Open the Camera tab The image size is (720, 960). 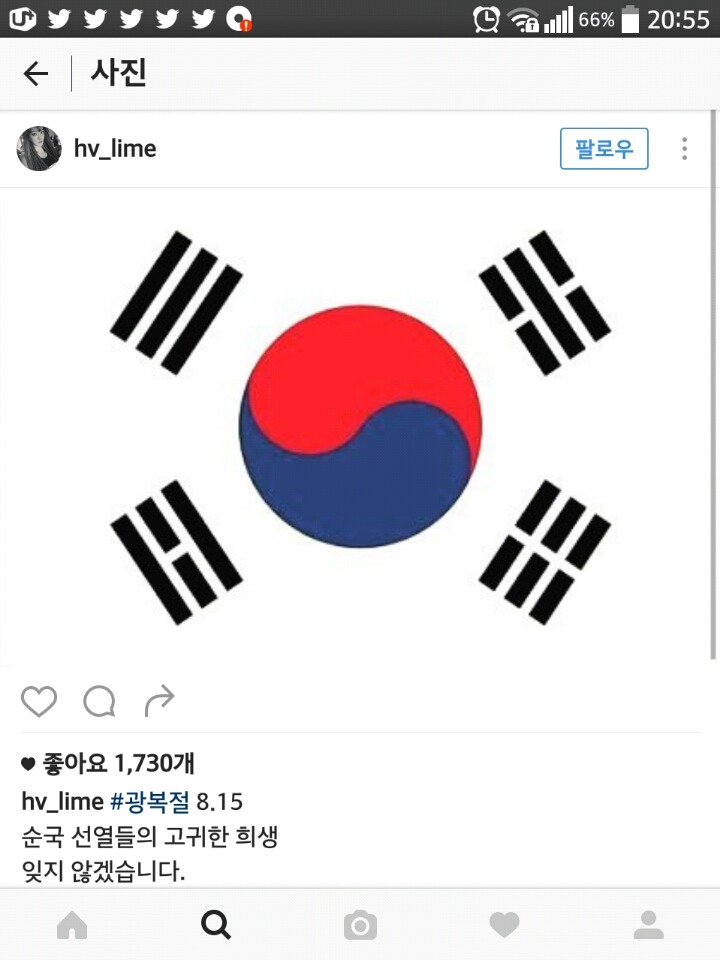coord(360,926)
